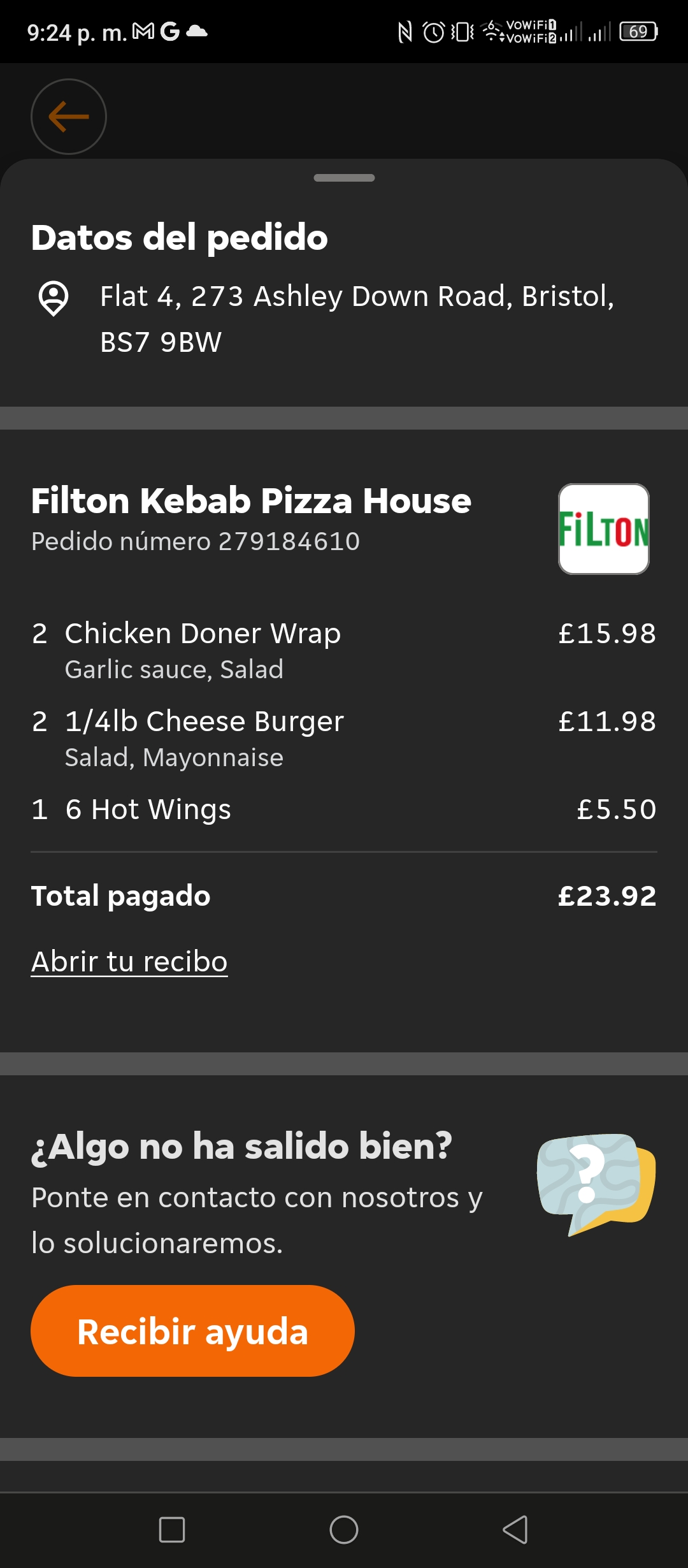Open Filton Kebab Pizza House restaurant page

(x=251, y=501)
